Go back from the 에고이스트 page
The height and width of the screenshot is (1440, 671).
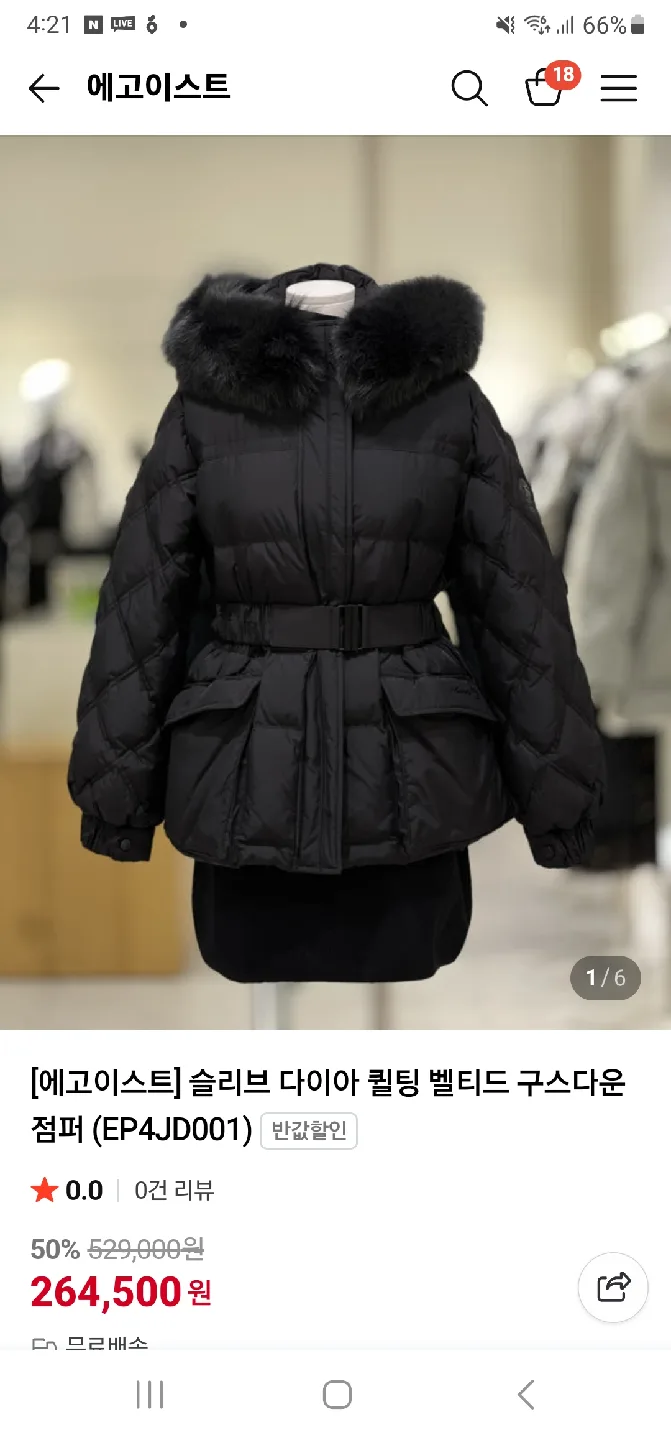(x=44, y=89)
